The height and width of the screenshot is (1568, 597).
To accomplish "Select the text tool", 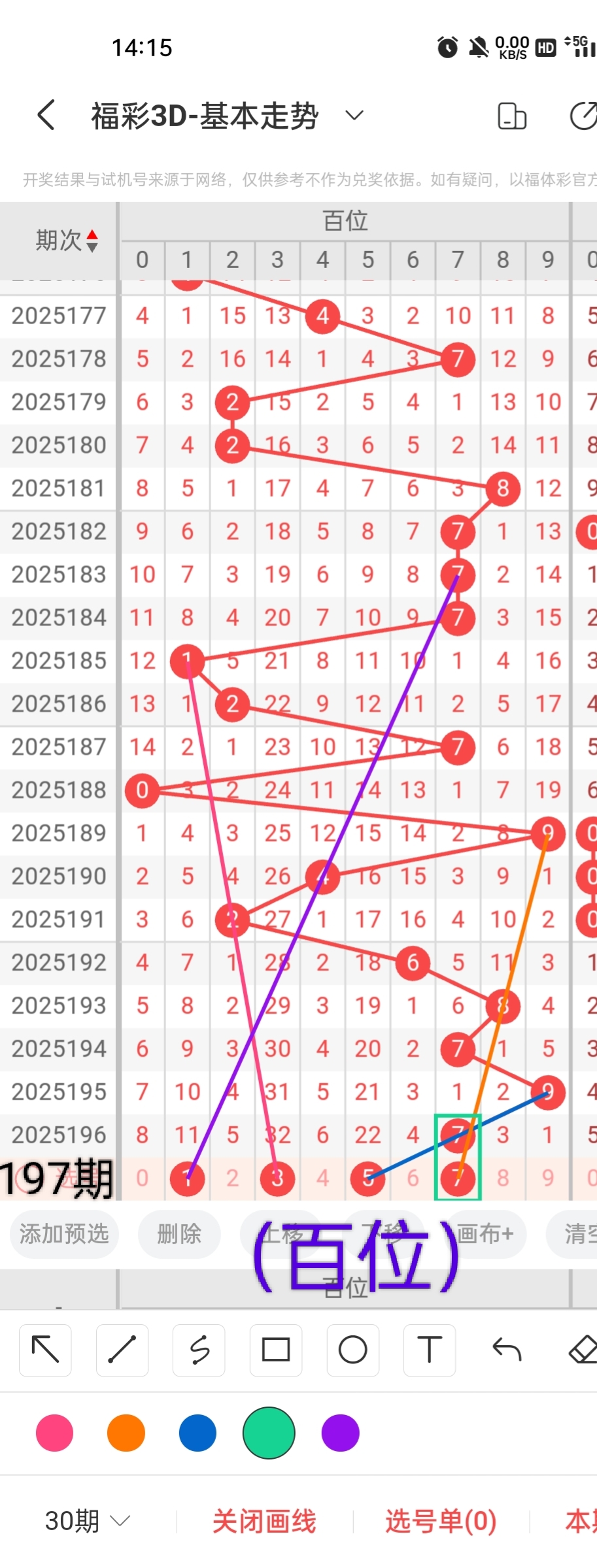I will [430, 1350].
